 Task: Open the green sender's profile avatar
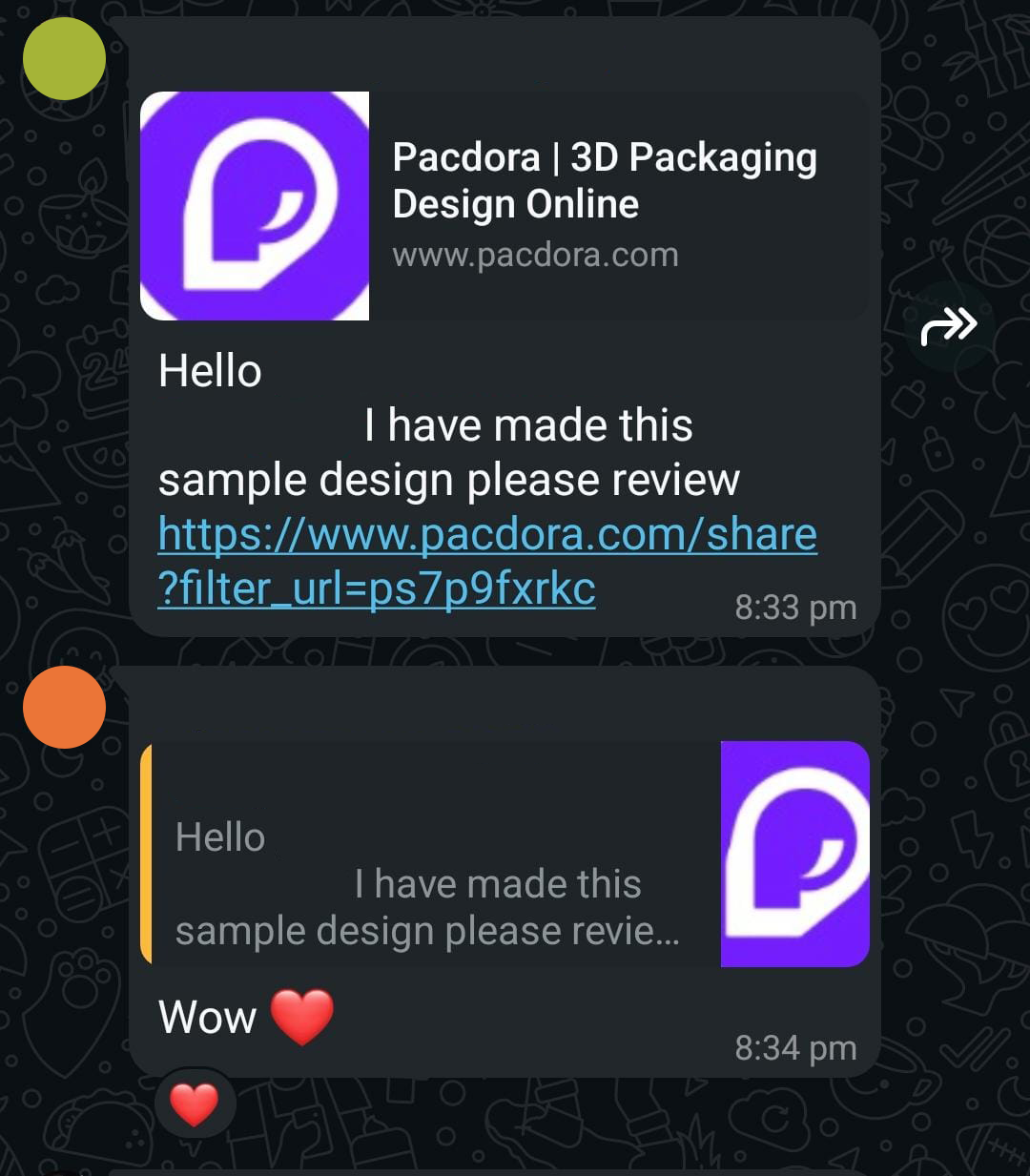[x=64, y=58]
